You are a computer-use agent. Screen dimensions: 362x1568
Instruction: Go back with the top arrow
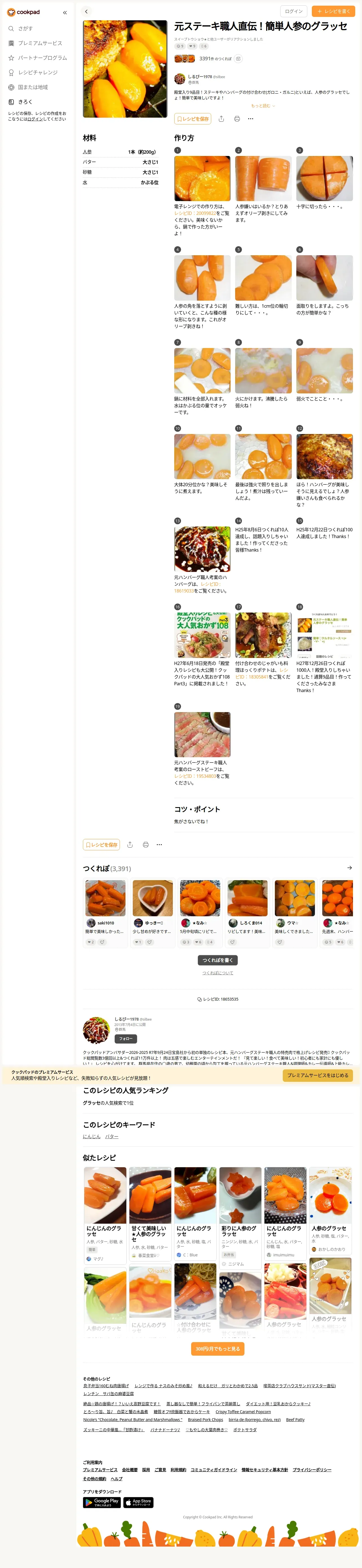point(86,12)
